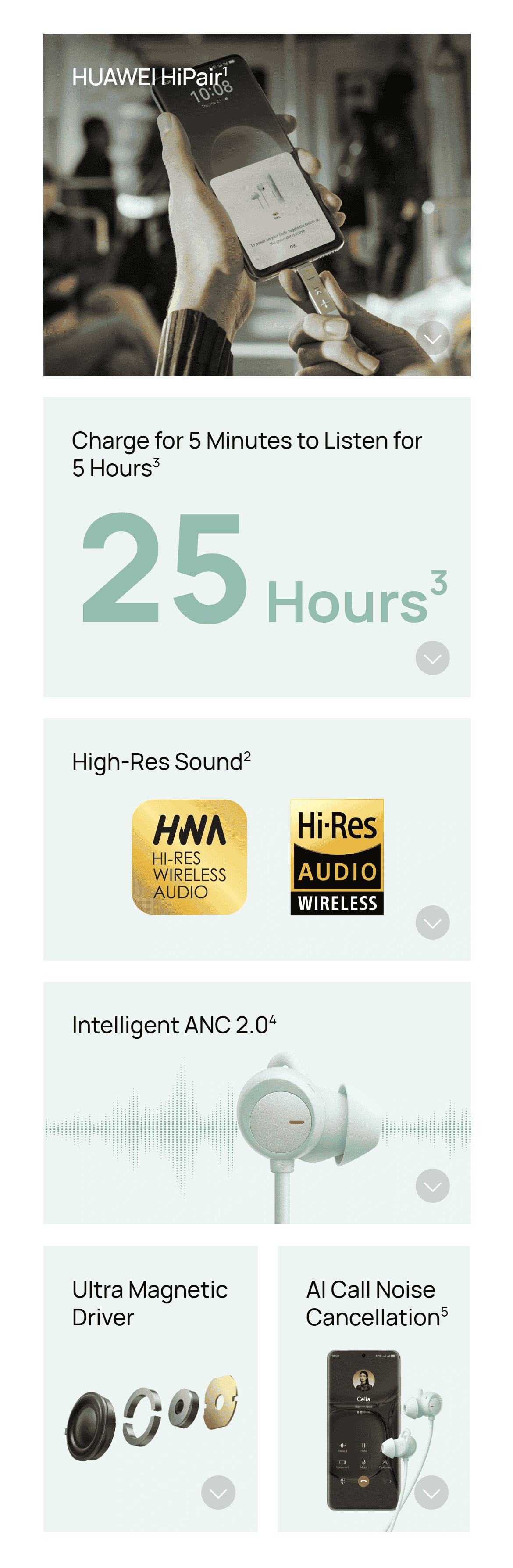This screenshot has width=513, height=1568.
Task: Expand the Intelligent ANC 2.0 card
Action: click(x=432, y=1186)
